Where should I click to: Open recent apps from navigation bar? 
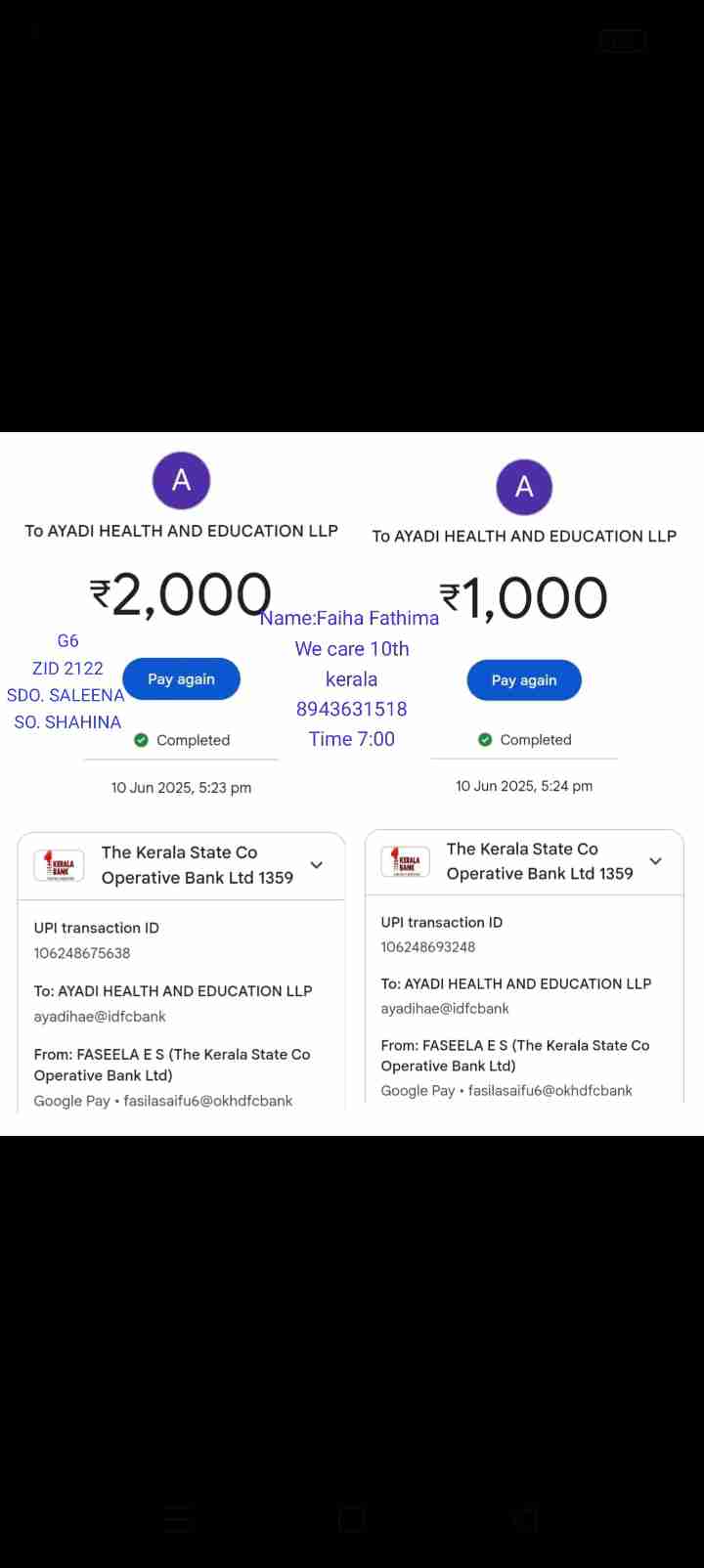[179, 1518]
